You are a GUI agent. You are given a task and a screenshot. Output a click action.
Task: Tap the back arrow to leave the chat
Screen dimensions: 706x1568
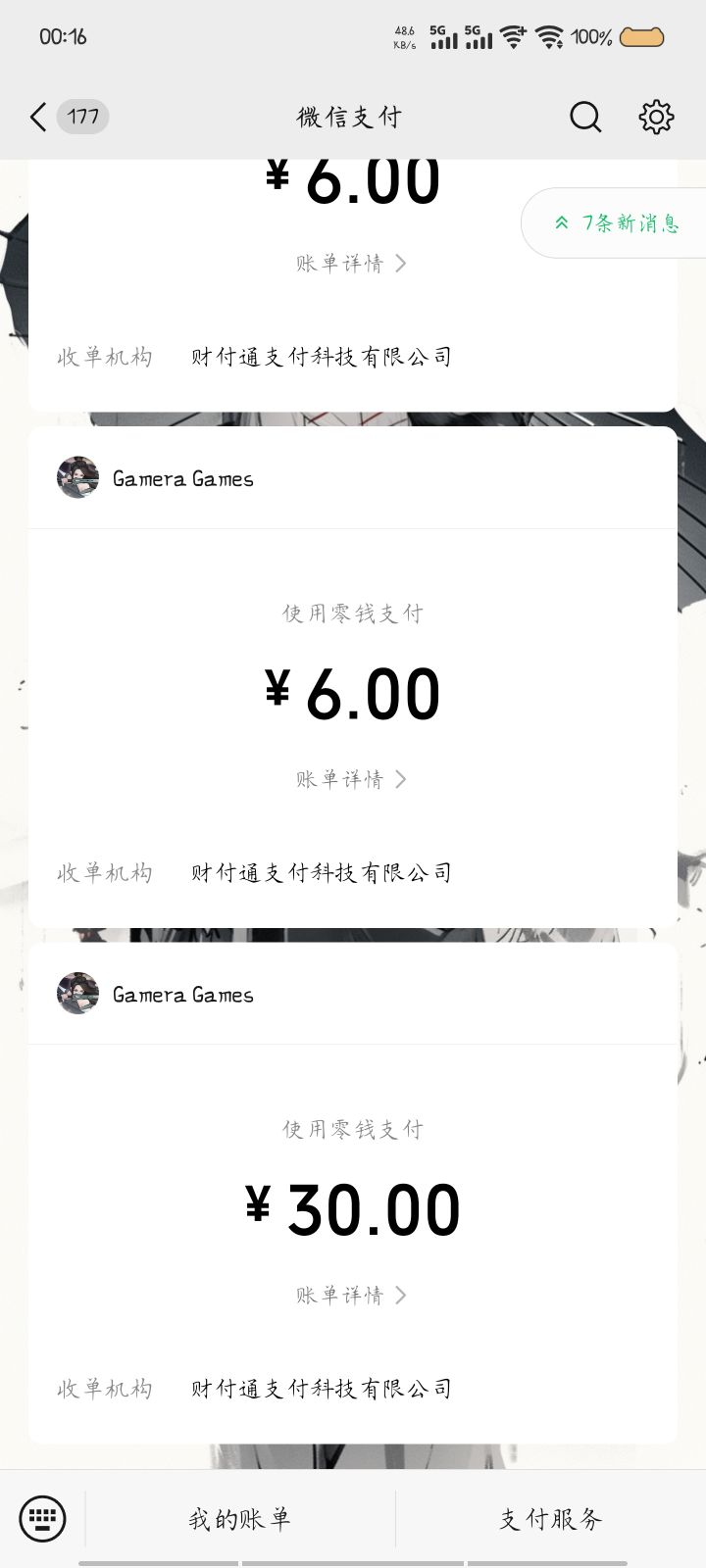pos(36,116)
